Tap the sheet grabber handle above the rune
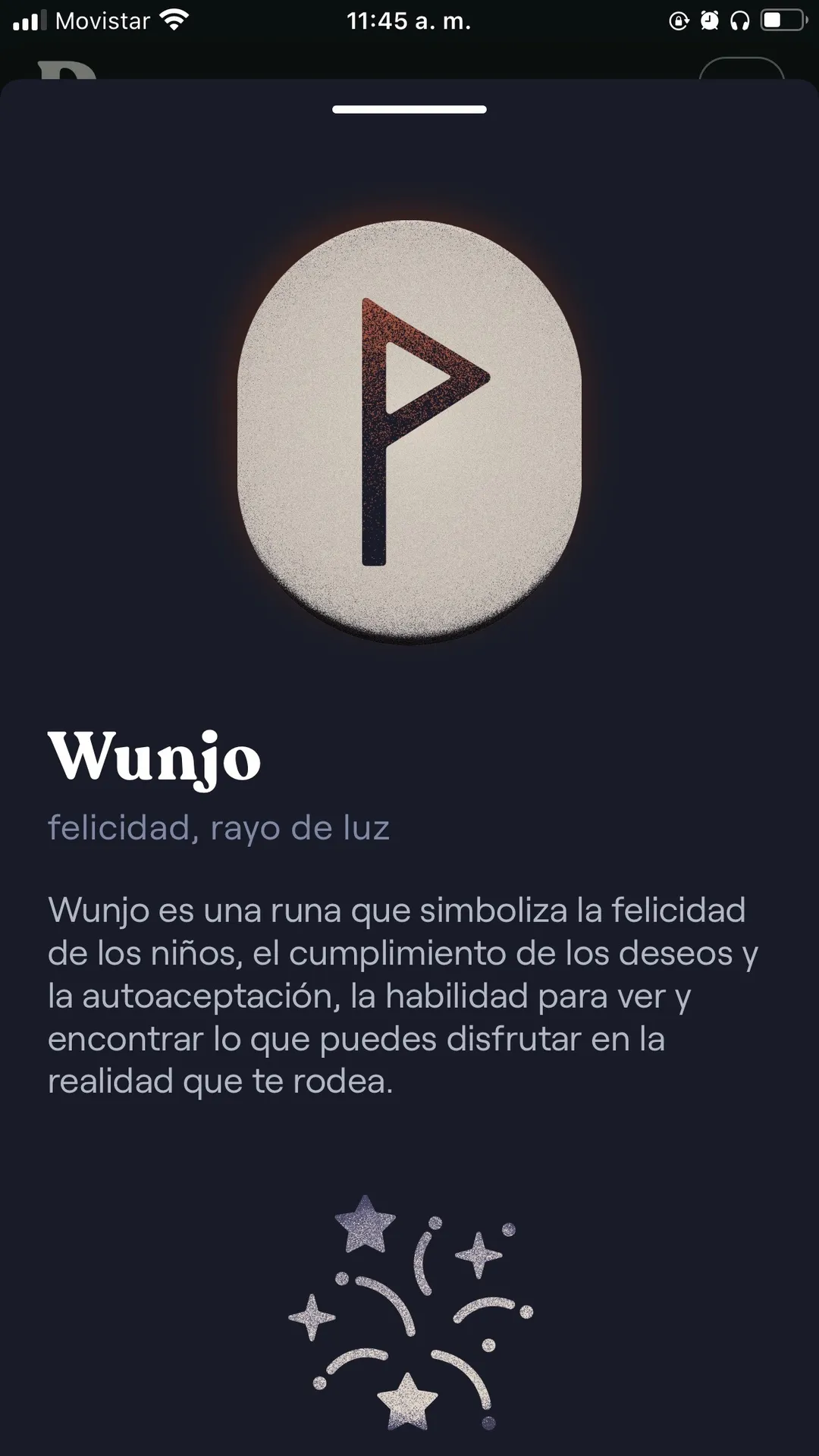 409,110
